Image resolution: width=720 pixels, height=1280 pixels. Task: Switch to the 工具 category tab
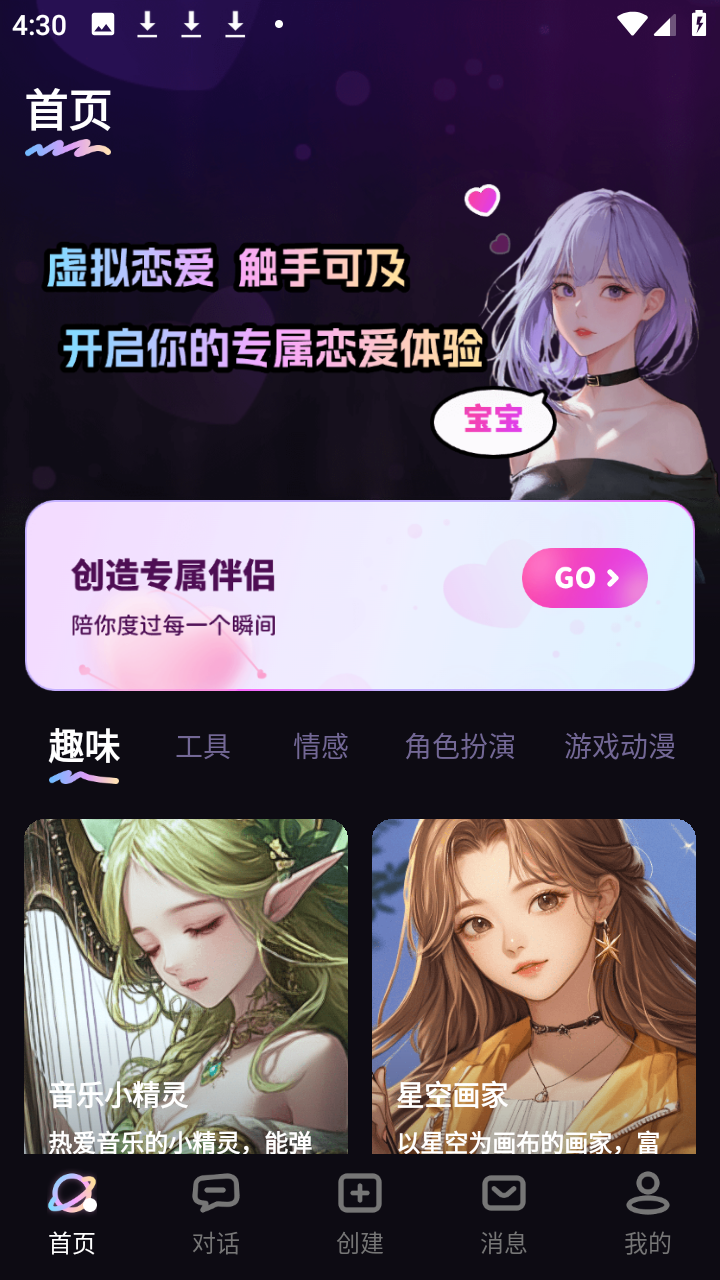tap(203, 746)
